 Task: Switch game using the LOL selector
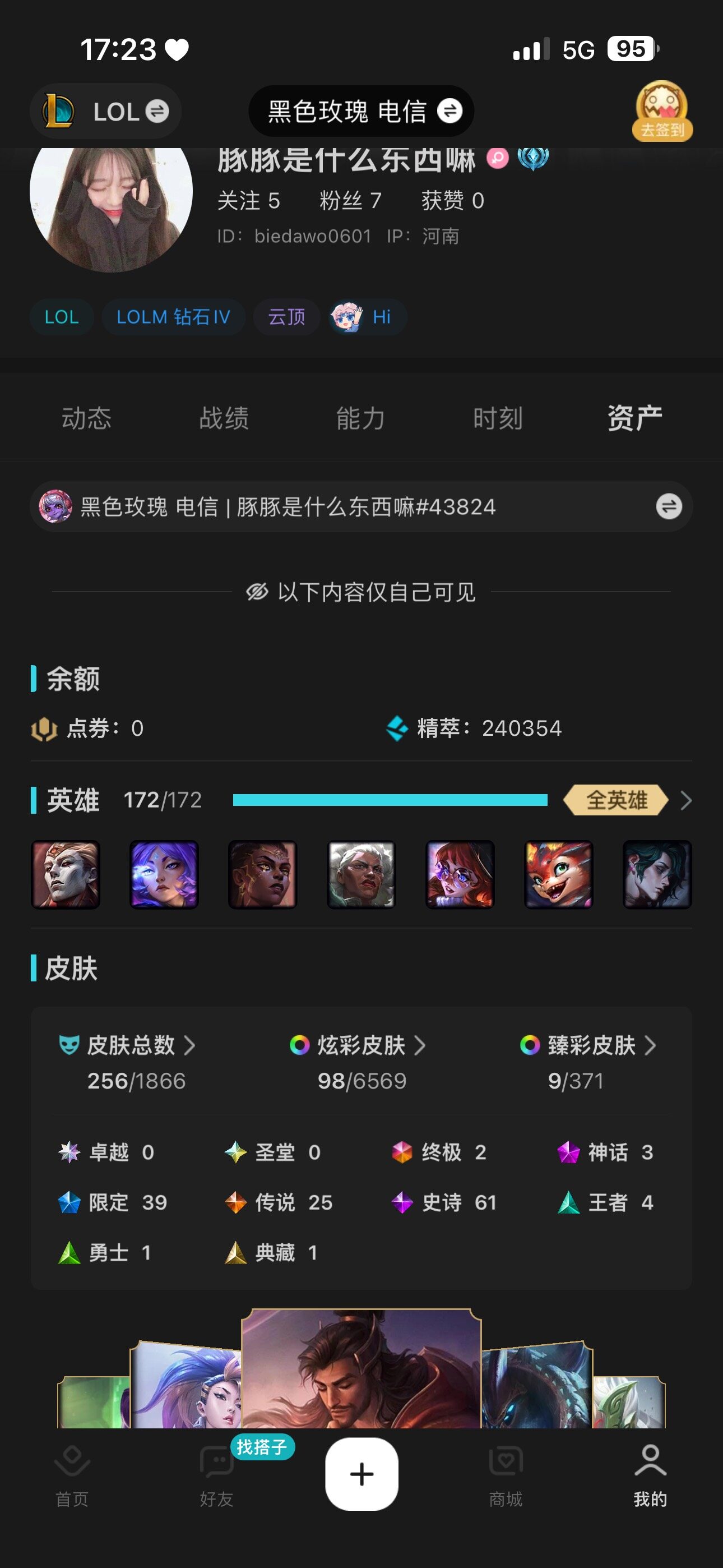(x=106, y=112)
